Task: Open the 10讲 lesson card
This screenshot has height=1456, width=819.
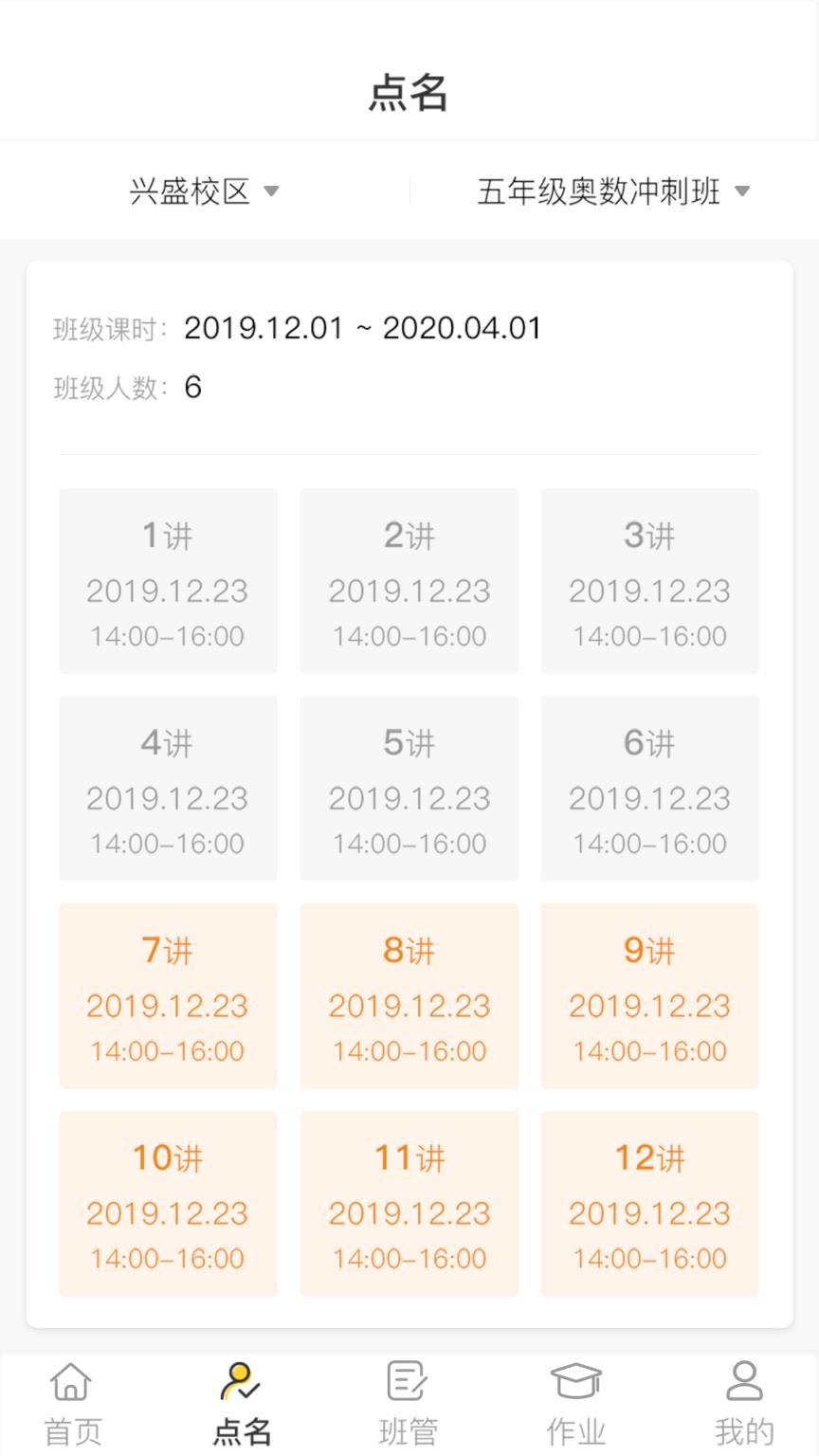Action: 168,1204
